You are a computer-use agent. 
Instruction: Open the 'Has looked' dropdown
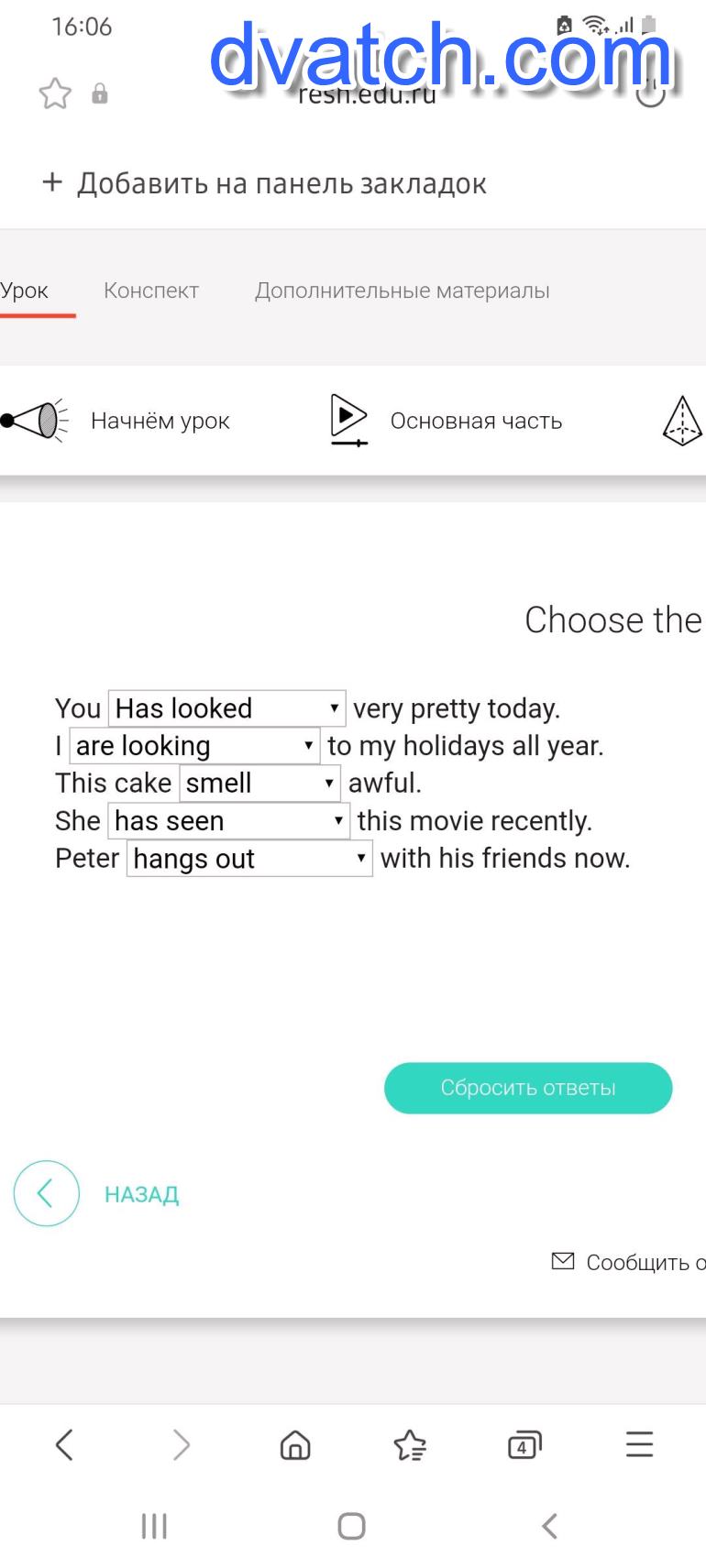point(227,708)
